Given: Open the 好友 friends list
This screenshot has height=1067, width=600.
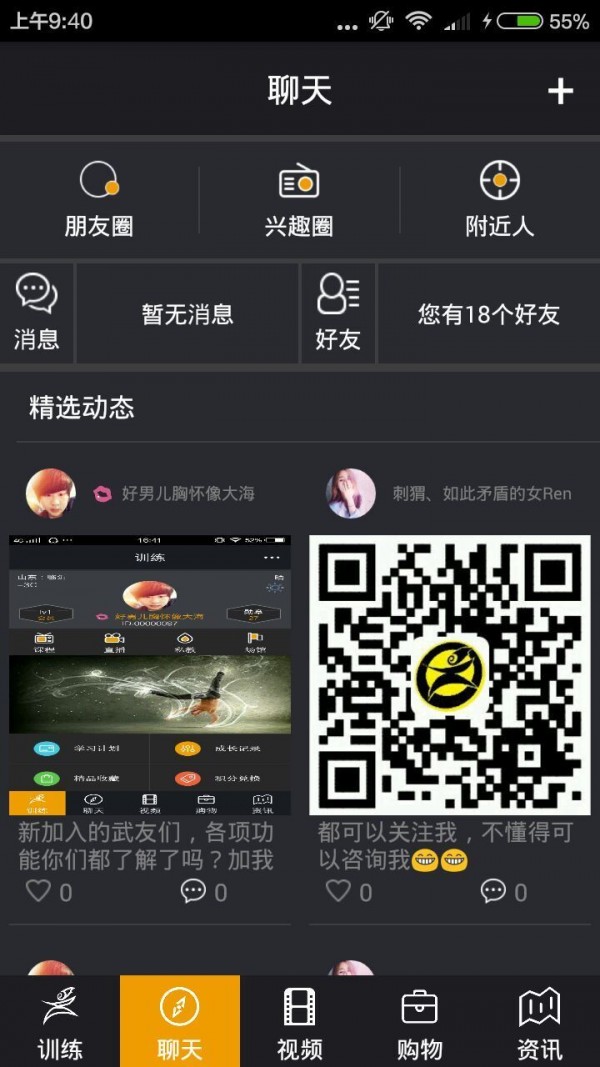Looking at the screenshot, I should click(x=338, y=313).
